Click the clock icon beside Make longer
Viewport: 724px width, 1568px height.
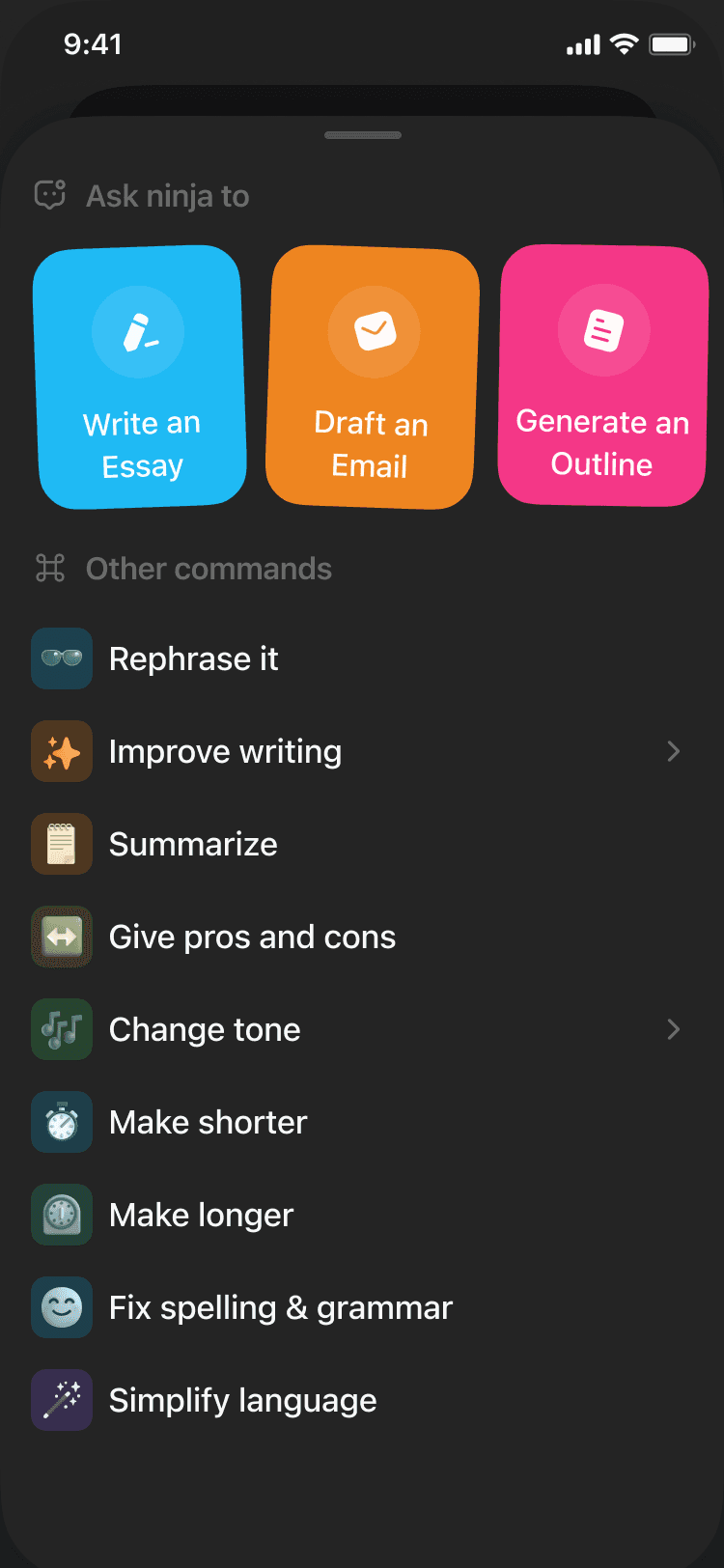pyautogui.click(x=61, y=1215)
